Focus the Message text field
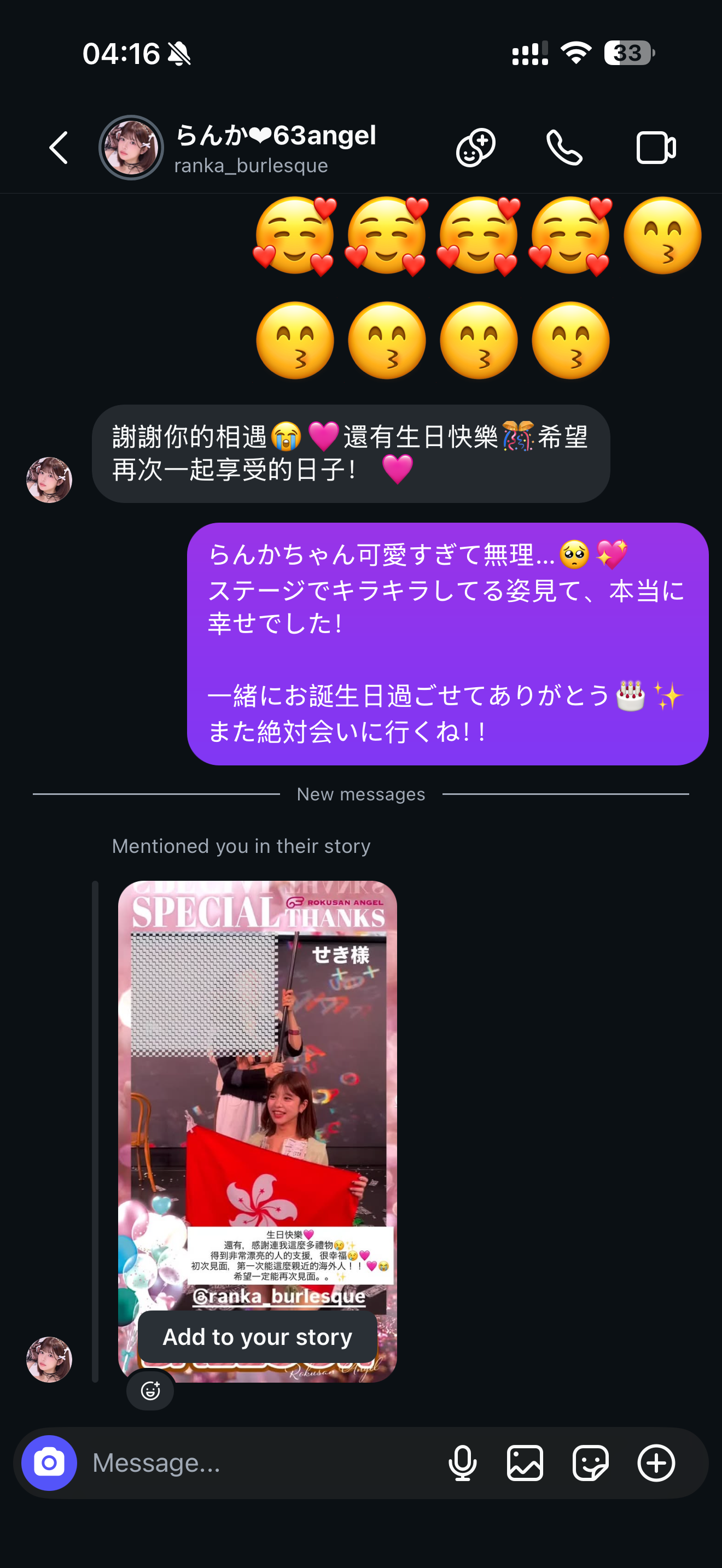 262,1462
